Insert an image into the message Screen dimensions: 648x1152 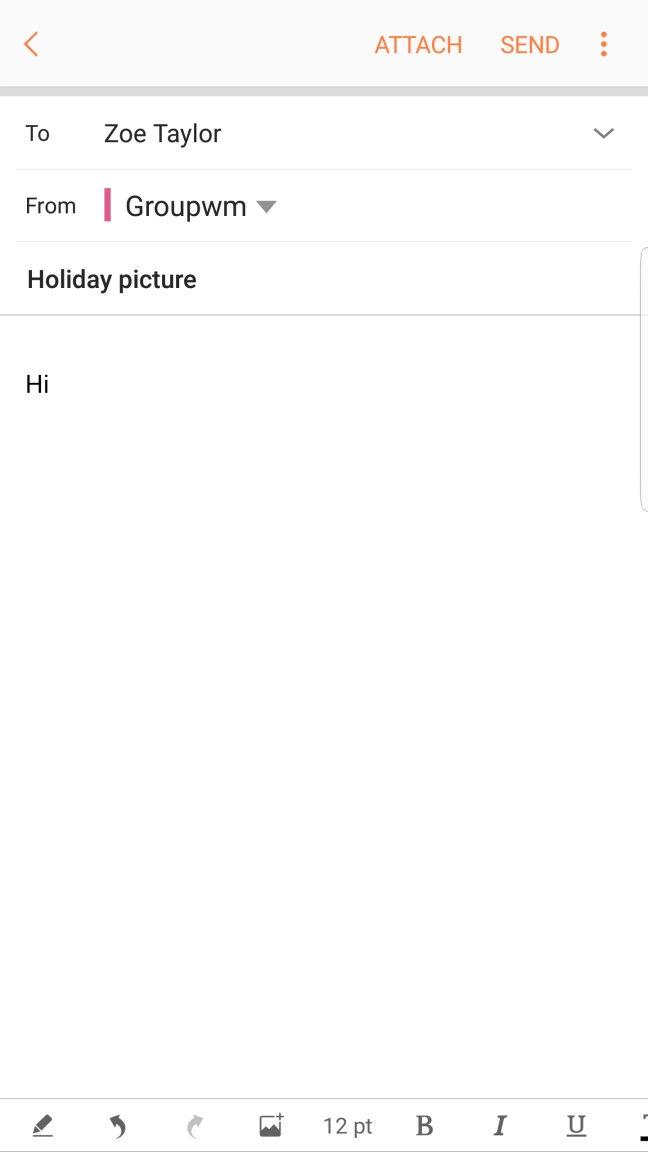pyautogui.click(x=271, y=1126)
